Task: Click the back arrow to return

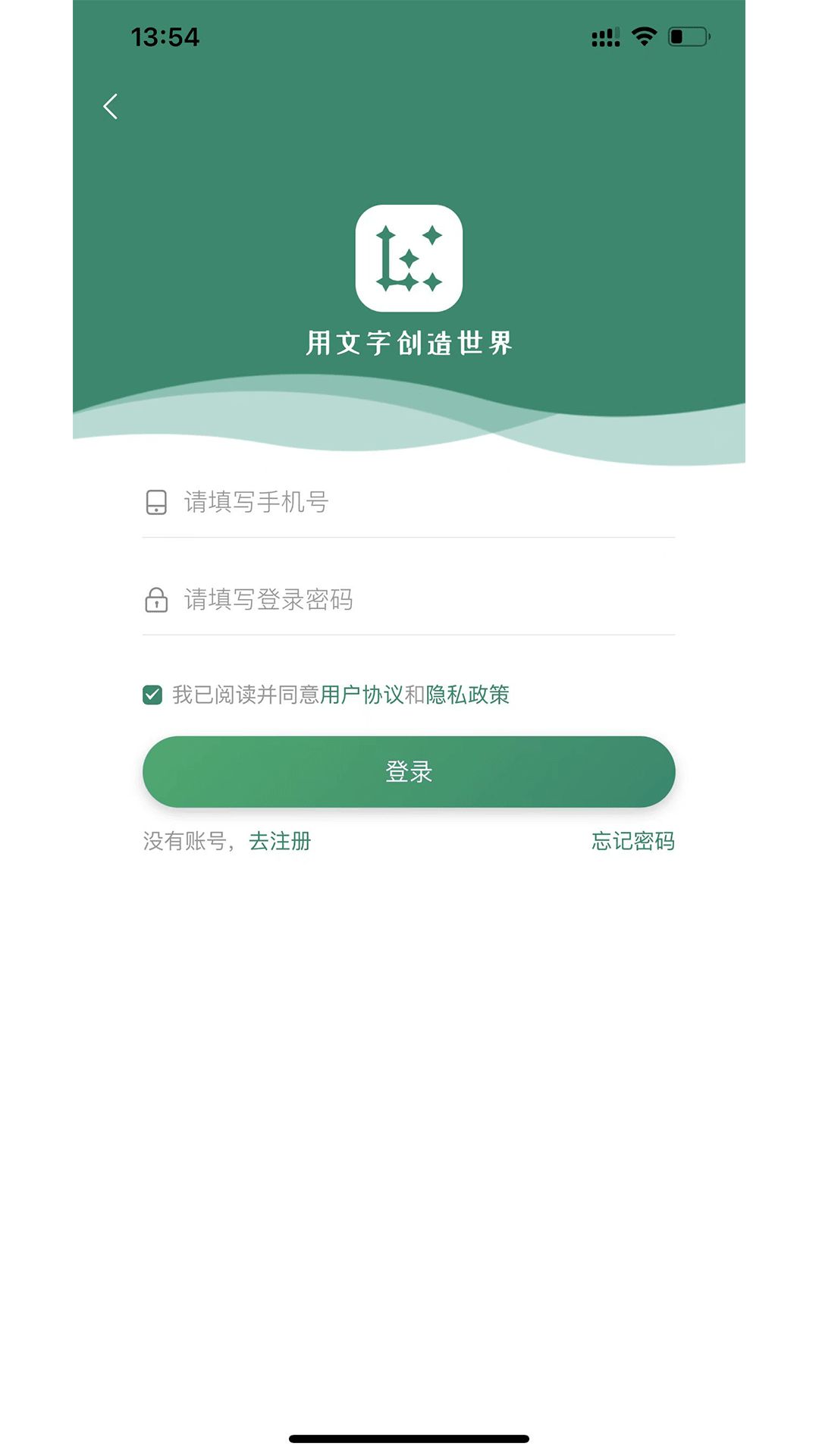Action: click(111, 106)
